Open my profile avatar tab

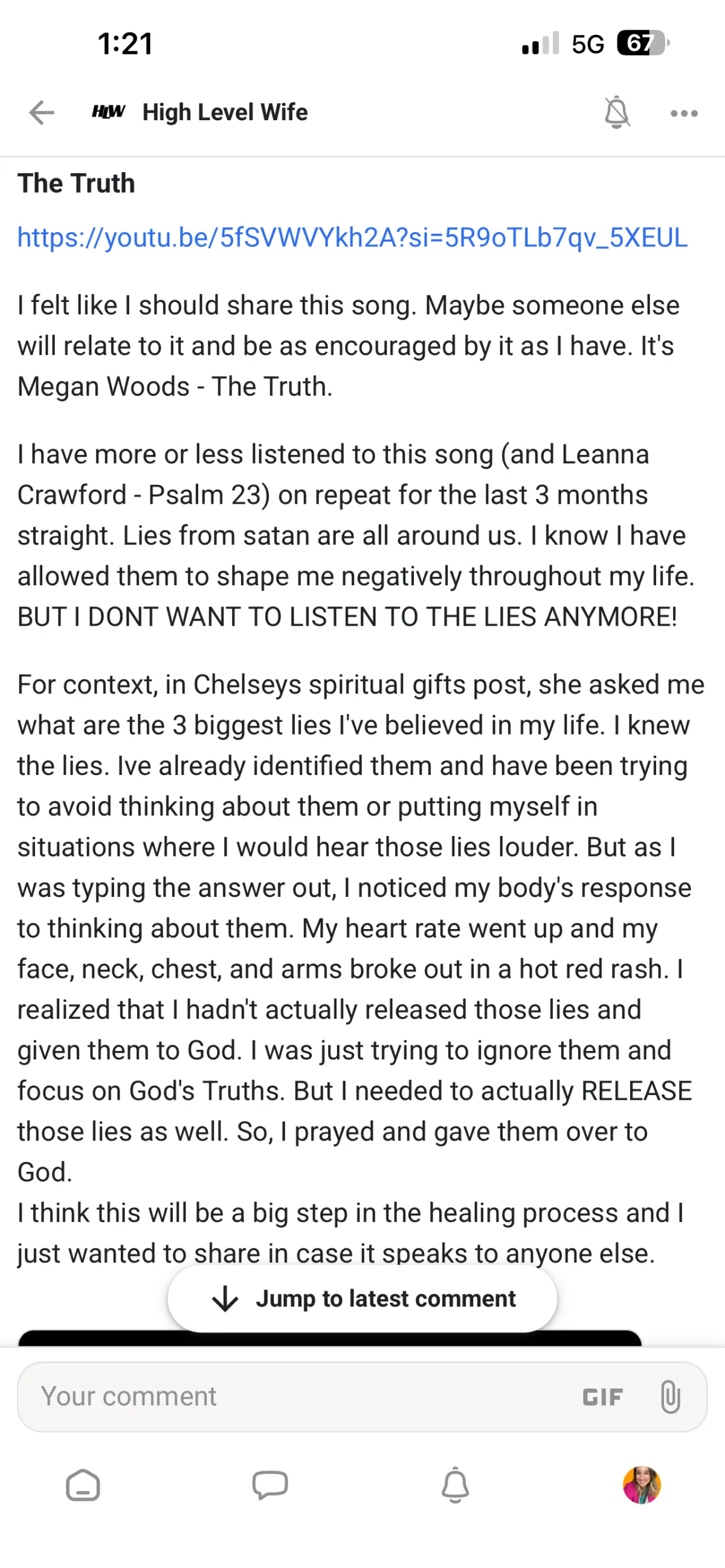tap(642, 1485)
